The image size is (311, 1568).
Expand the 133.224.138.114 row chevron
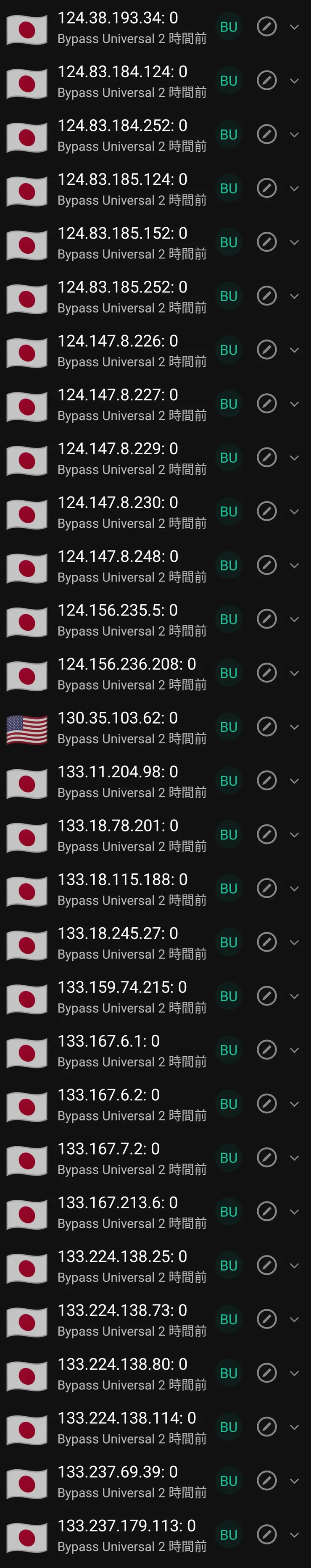(295, 1427)
